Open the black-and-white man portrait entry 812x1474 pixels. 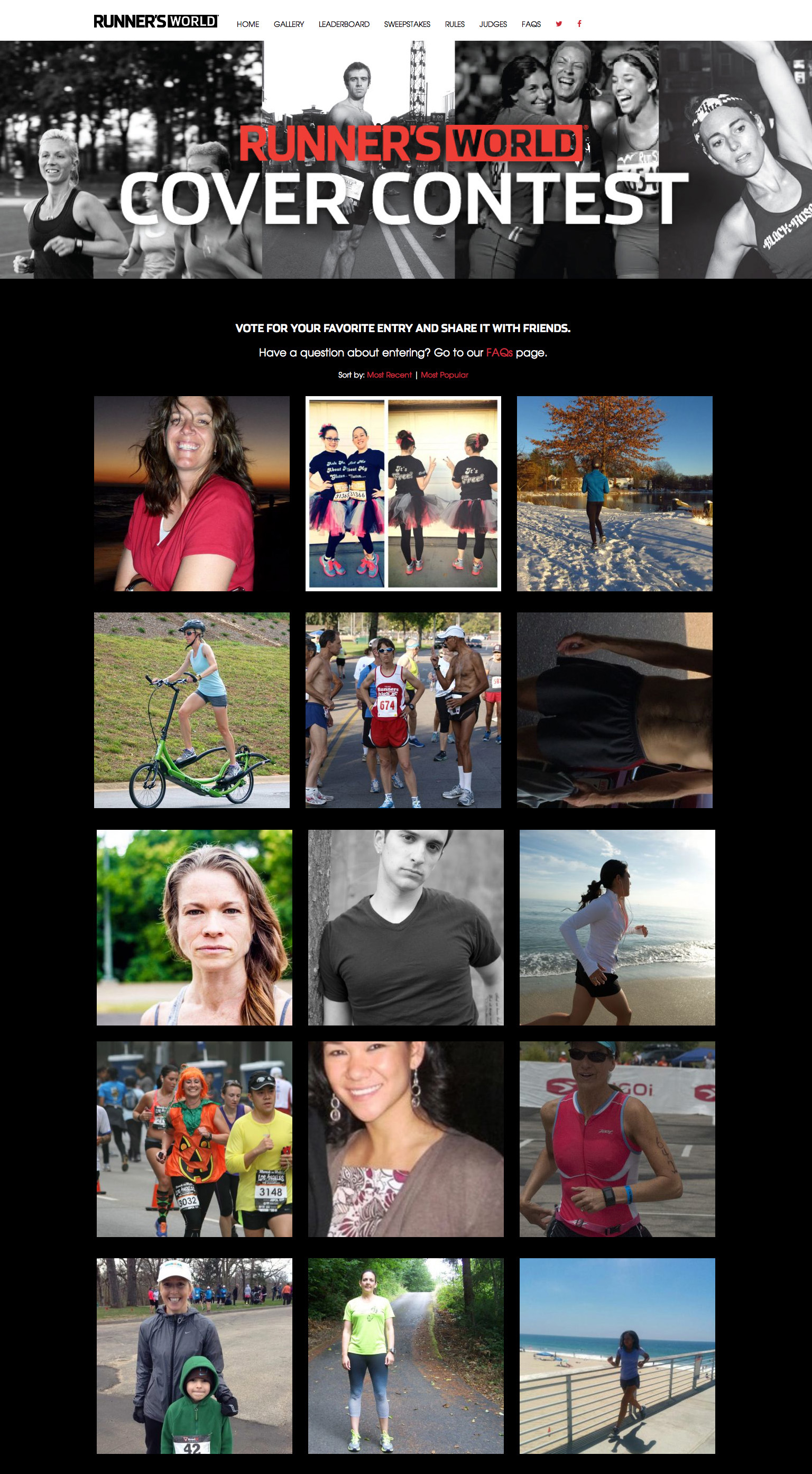[x=405, y=927]
